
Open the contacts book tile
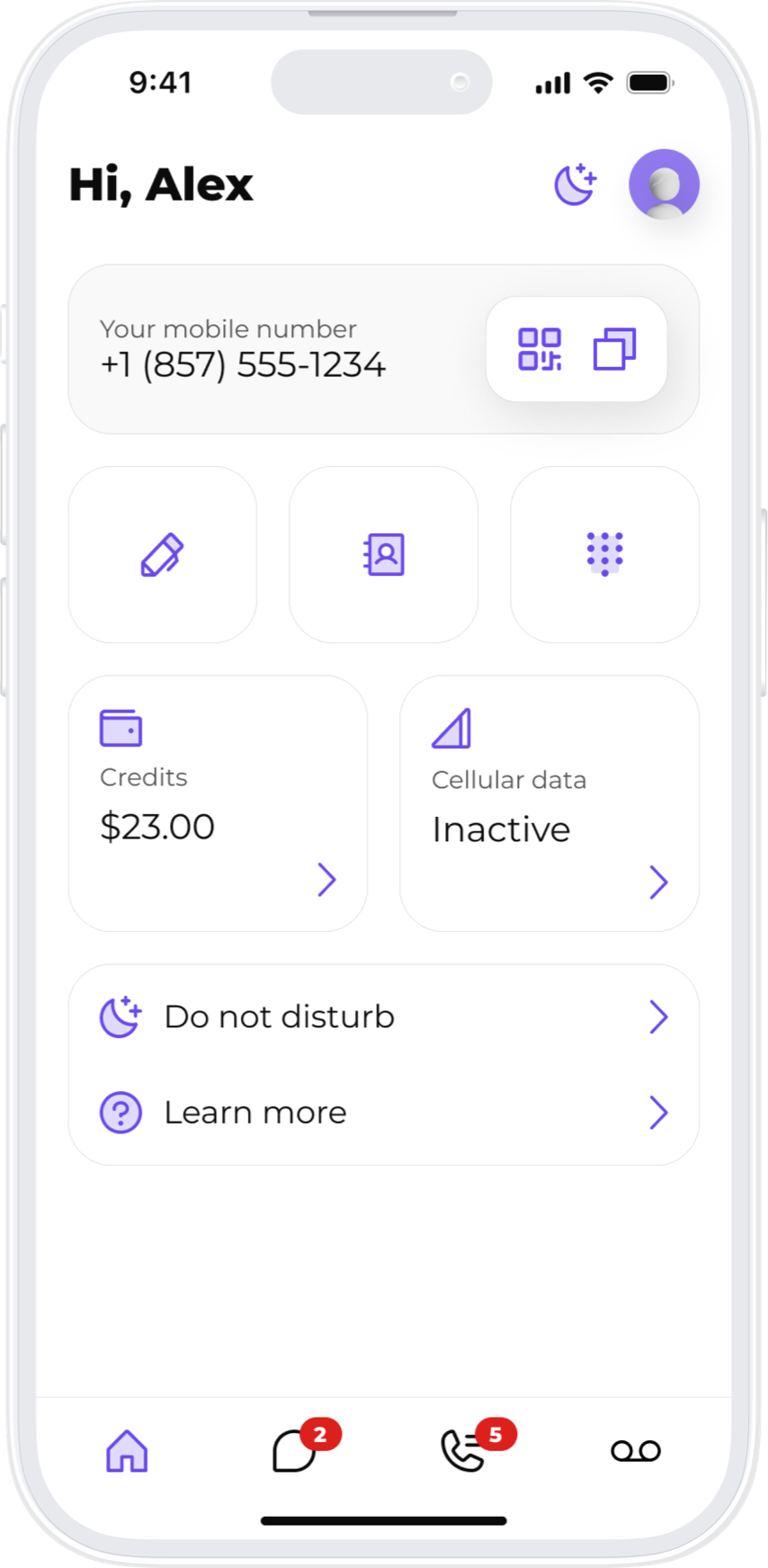pyautogui.click(x=384, y=554)
